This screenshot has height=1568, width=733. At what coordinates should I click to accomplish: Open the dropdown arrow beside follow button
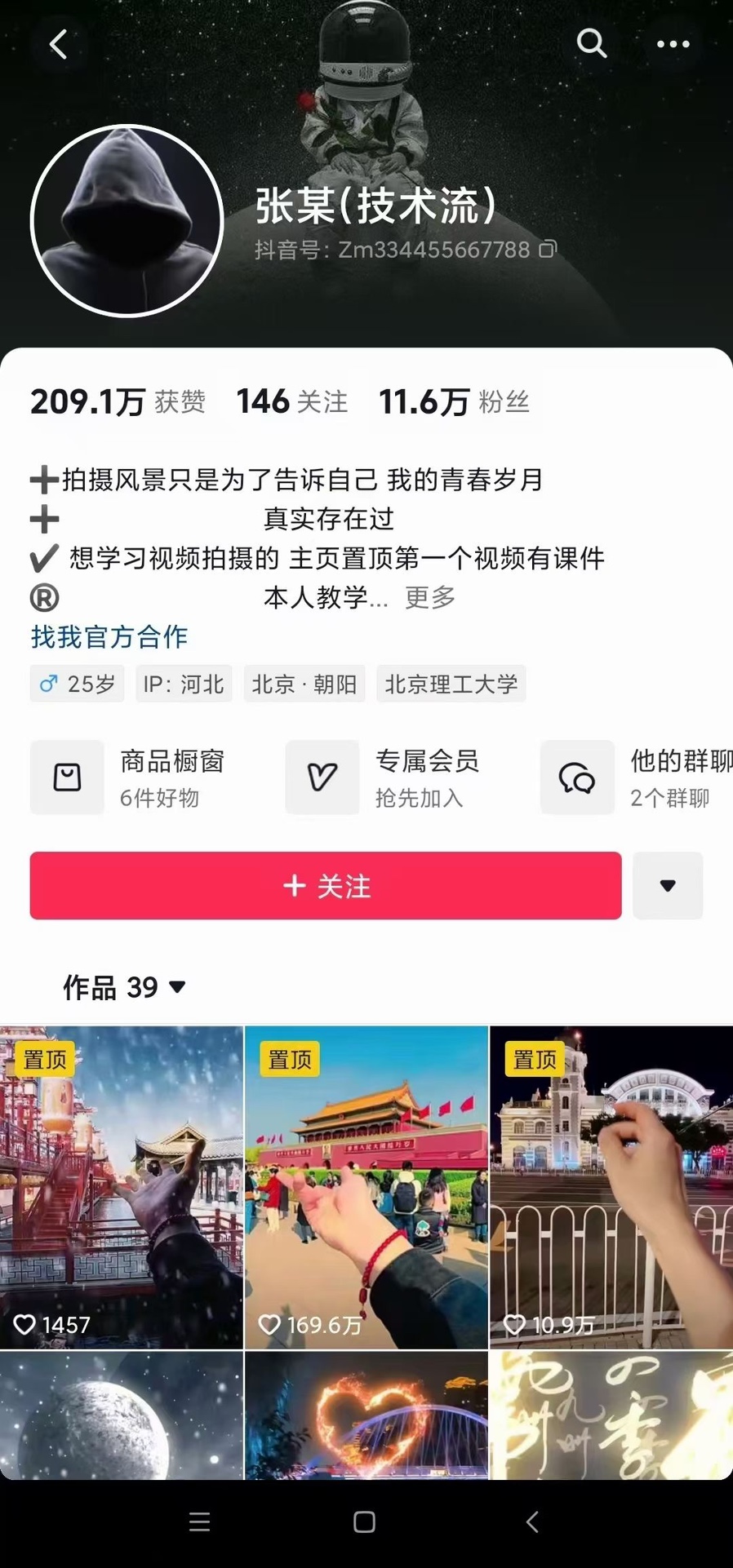click(668, 886)
